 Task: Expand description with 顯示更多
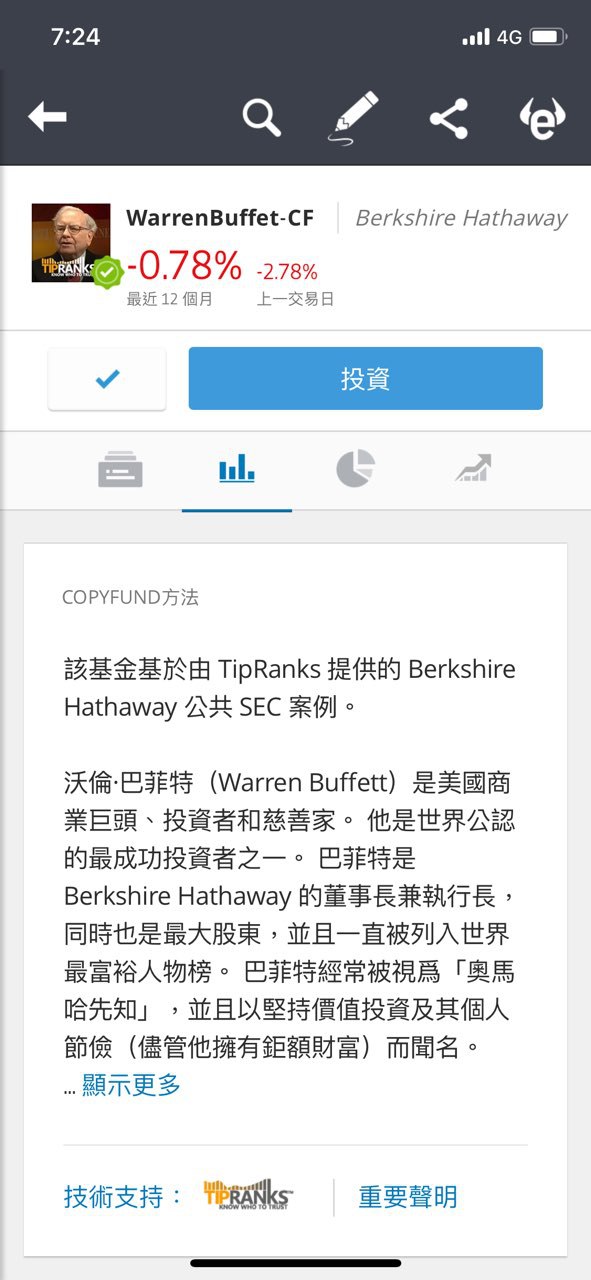coord(131,1084)
